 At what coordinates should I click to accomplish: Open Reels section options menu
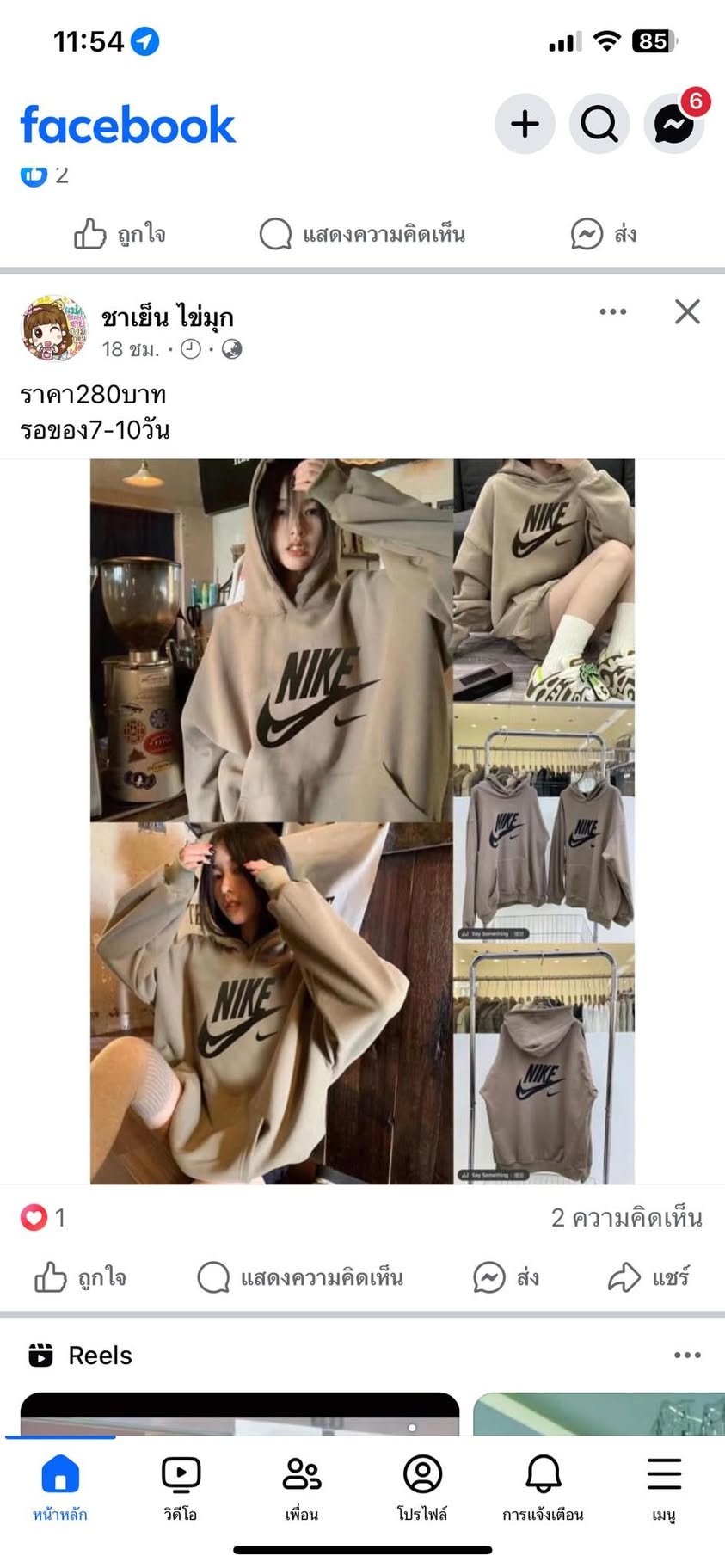(687, 1355)
